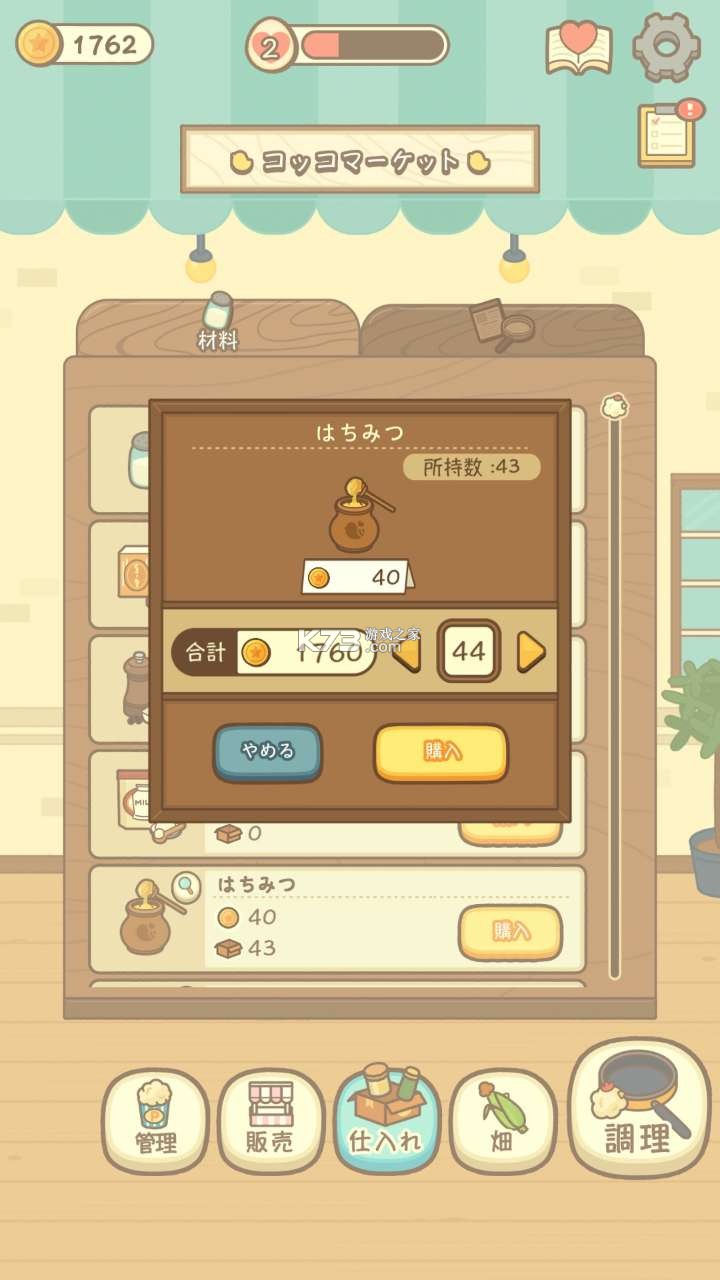Open the heart recipe book
Image resolution: width=720 pixels, height=1280 pixels.
(x=579, y=47)
